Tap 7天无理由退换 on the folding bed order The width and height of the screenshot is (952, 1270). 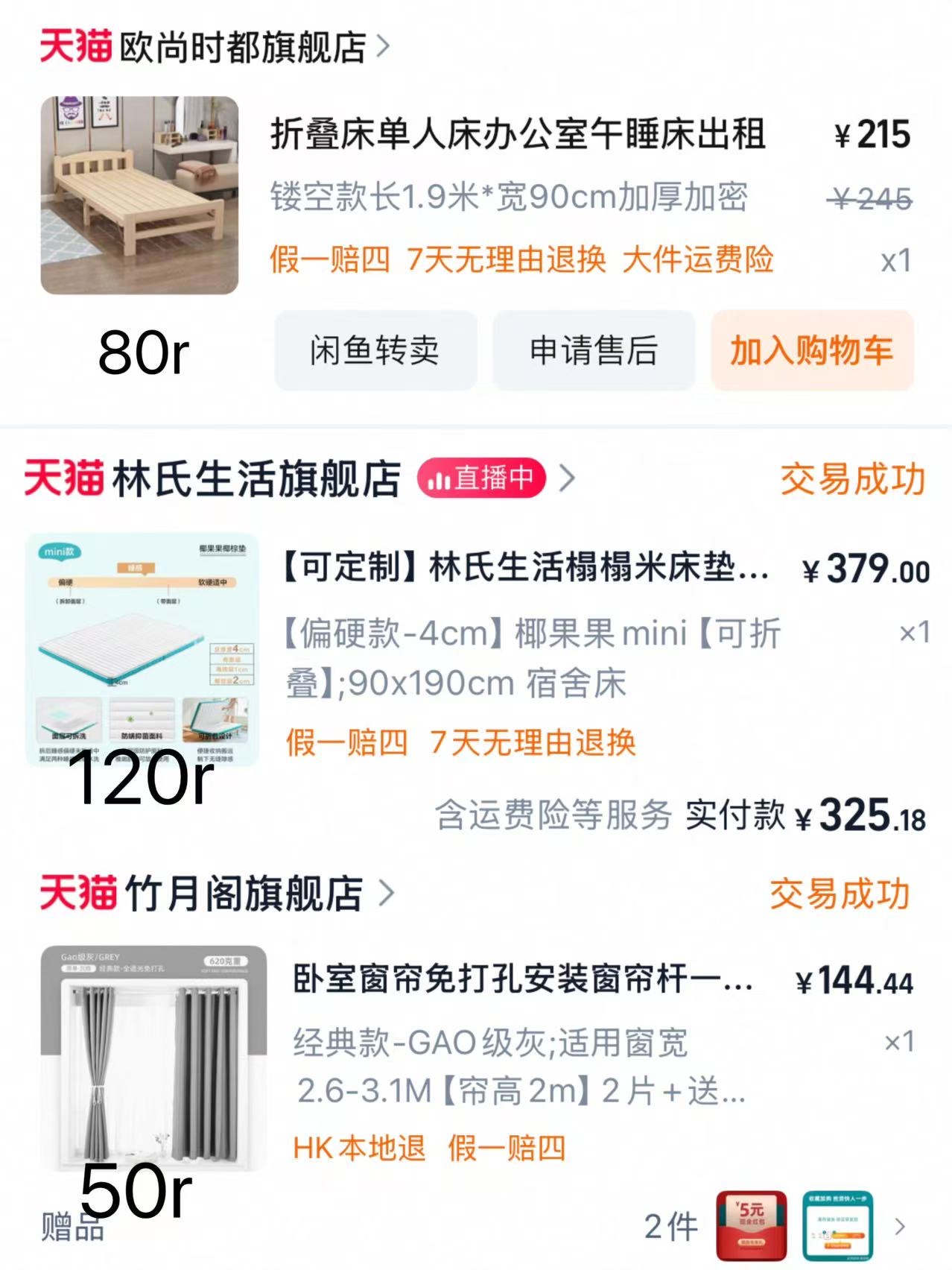[x=504, y=261]
